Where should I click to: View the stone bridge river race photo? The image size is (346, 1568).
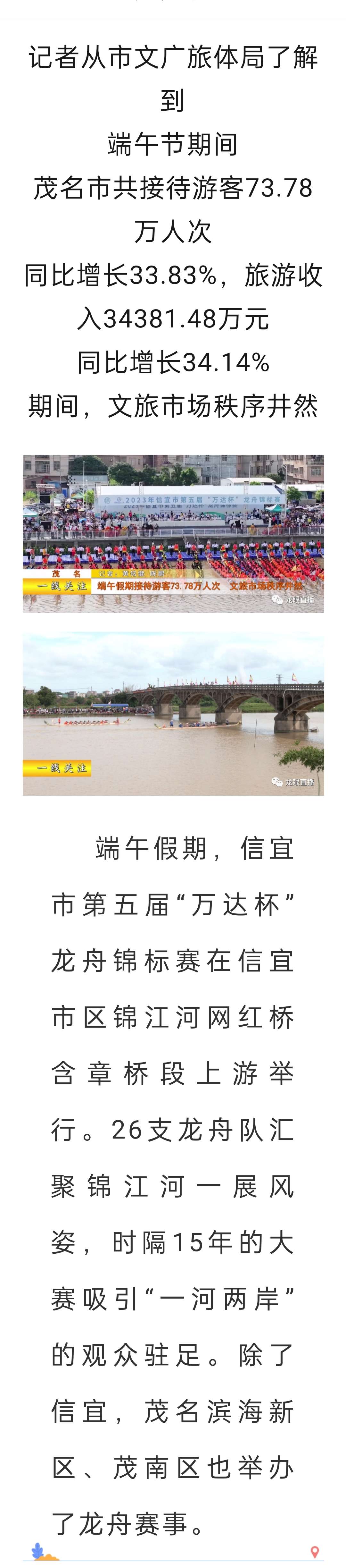tap(173, 714)
